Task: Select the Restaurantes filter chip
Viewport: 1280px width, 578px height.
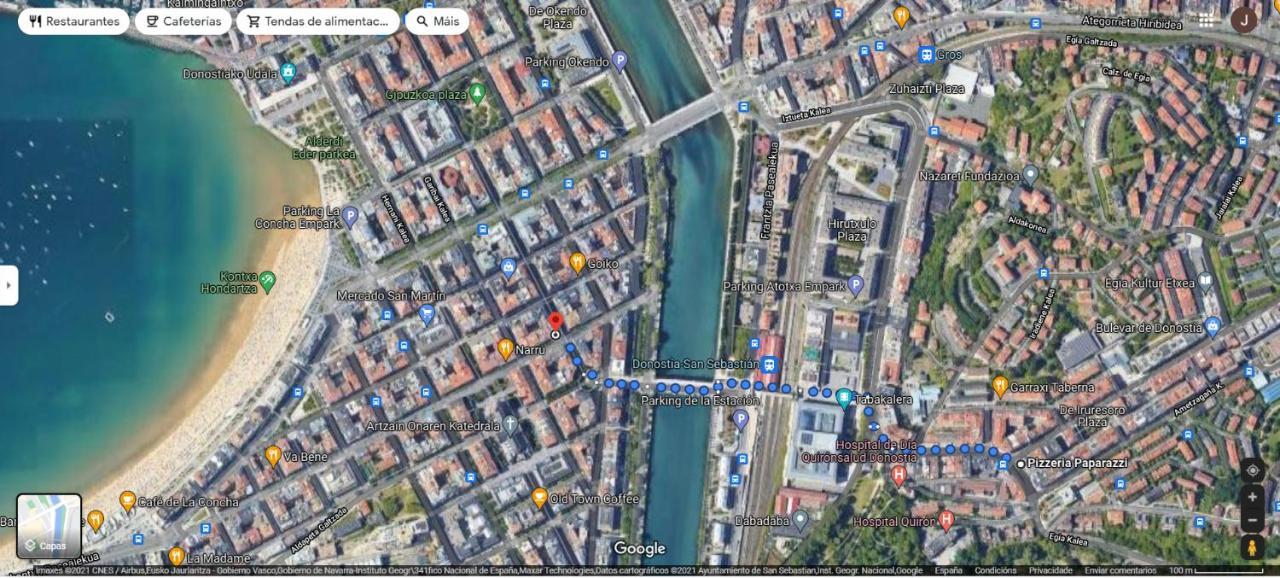Action: tap(74, 21)
